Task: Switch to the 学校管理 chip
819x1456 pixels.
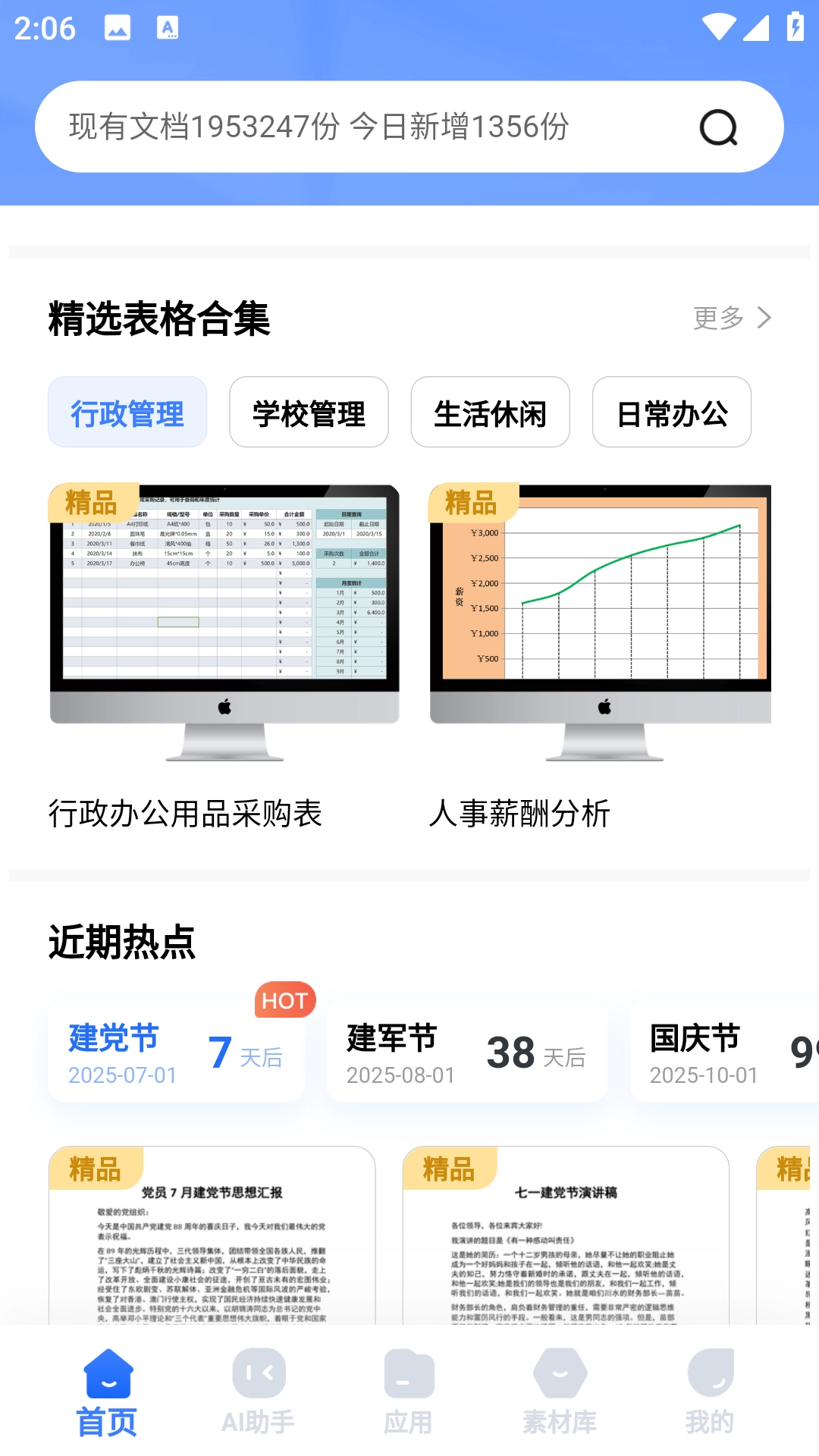Action: pyautogui.click(x=309, y=413)
